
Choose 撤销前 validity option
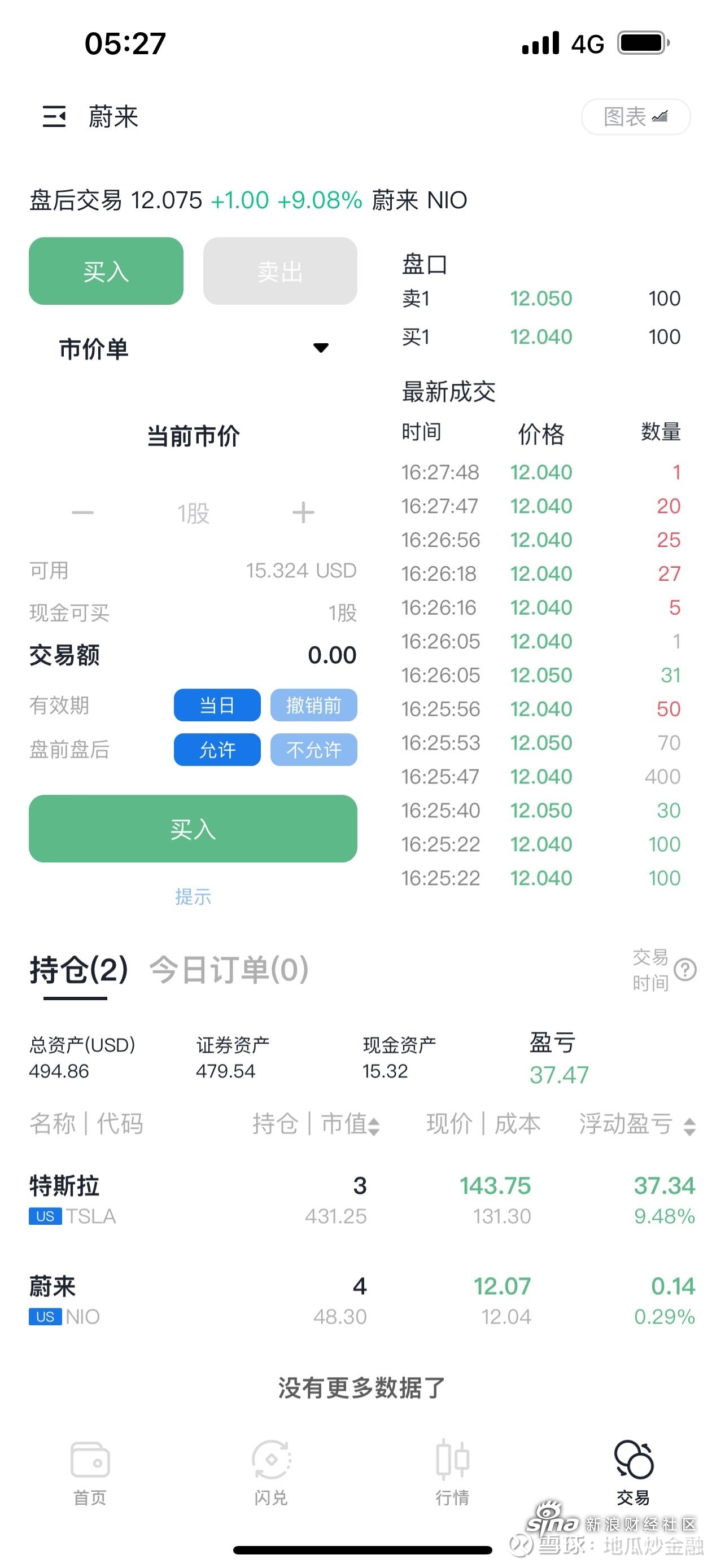coord(313,705)
